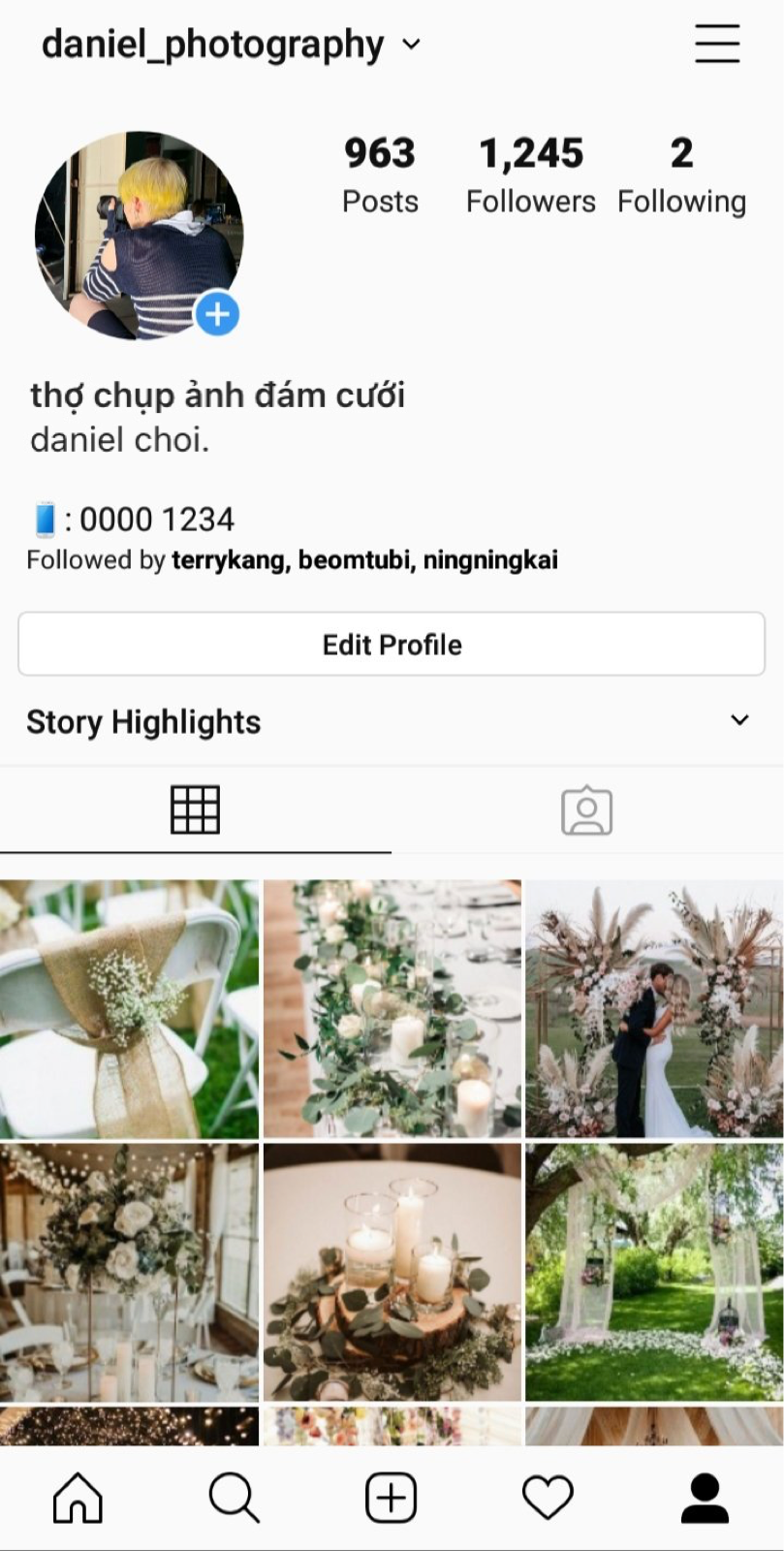This screenshot has height=1551, width=784.
Task: Open the greenery table runner post
Action: pos(392,1008)
